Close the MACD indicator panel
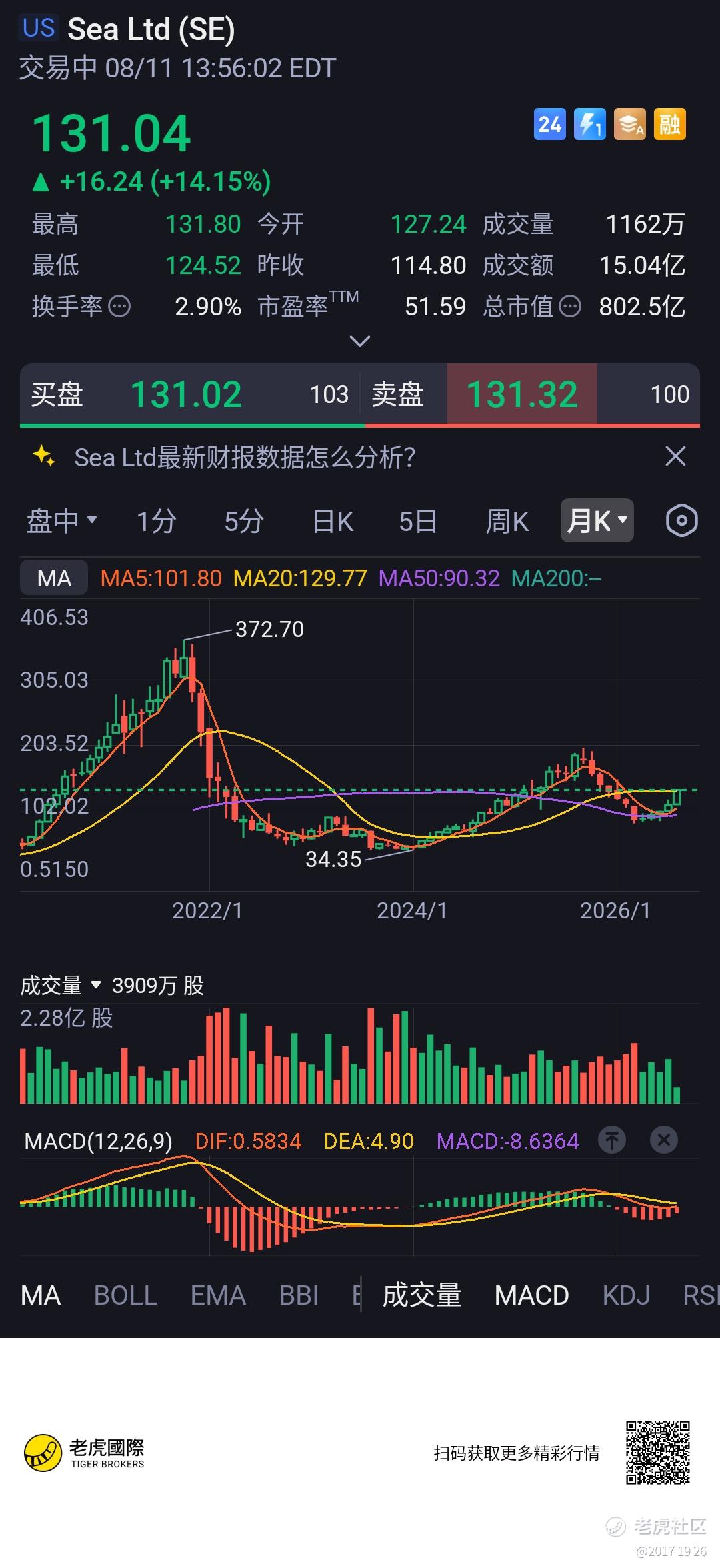 664,1140
